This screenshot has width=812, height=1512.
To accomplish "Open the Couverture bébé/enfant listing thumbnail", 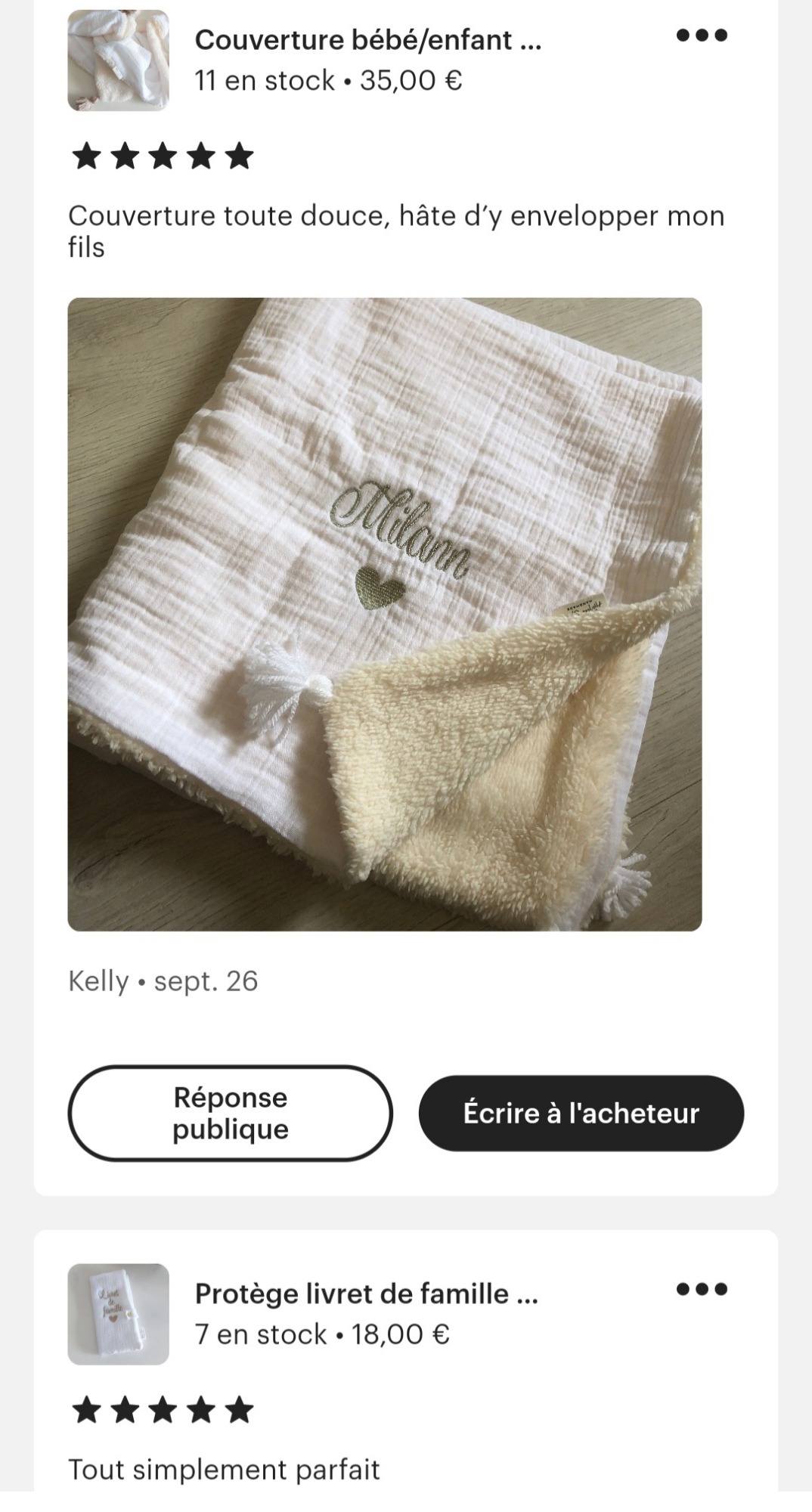I will 119,60.
